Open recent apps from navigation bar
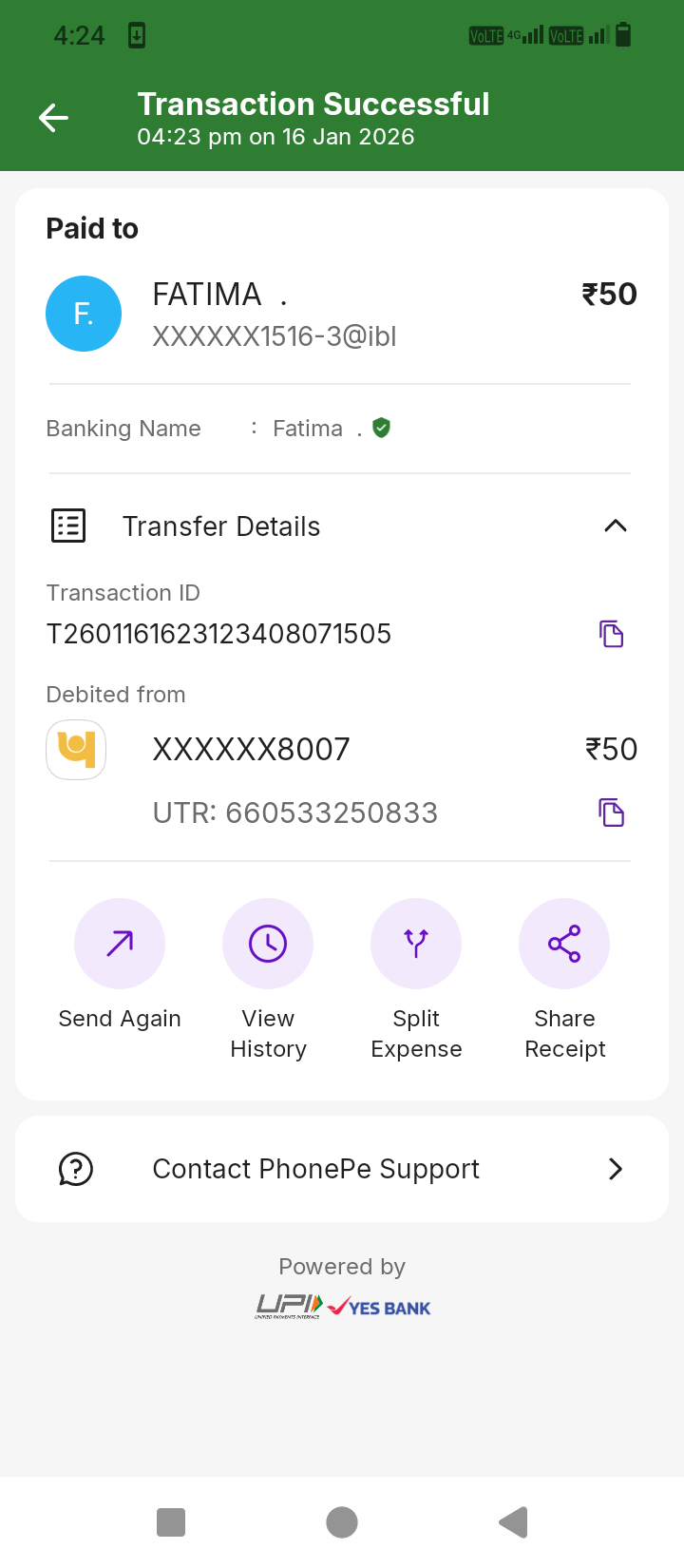Image resolution: width=684 pixels, height=1568 pixels. click(171, 1522)
